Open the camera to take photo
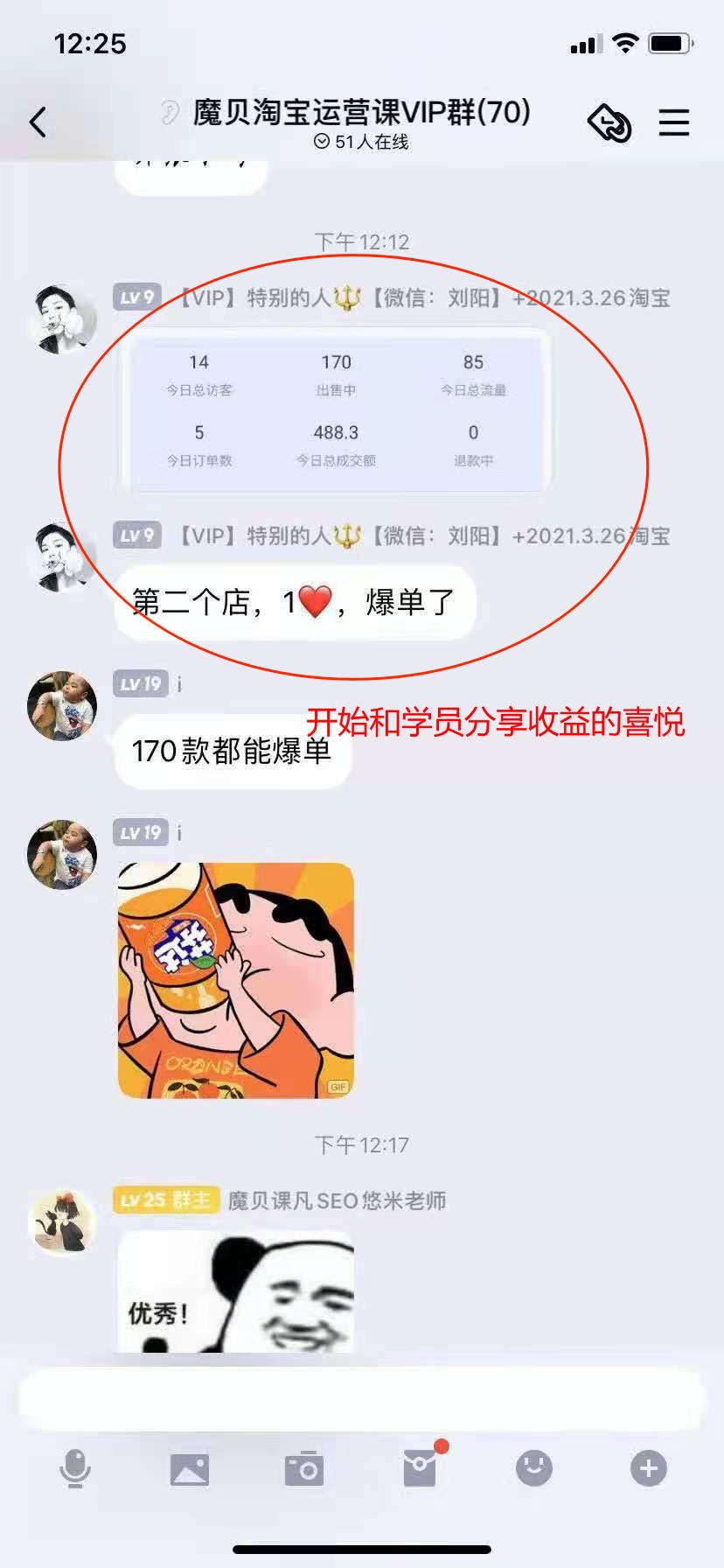The image size is (724, 1568). click(x=304, y=1469)
